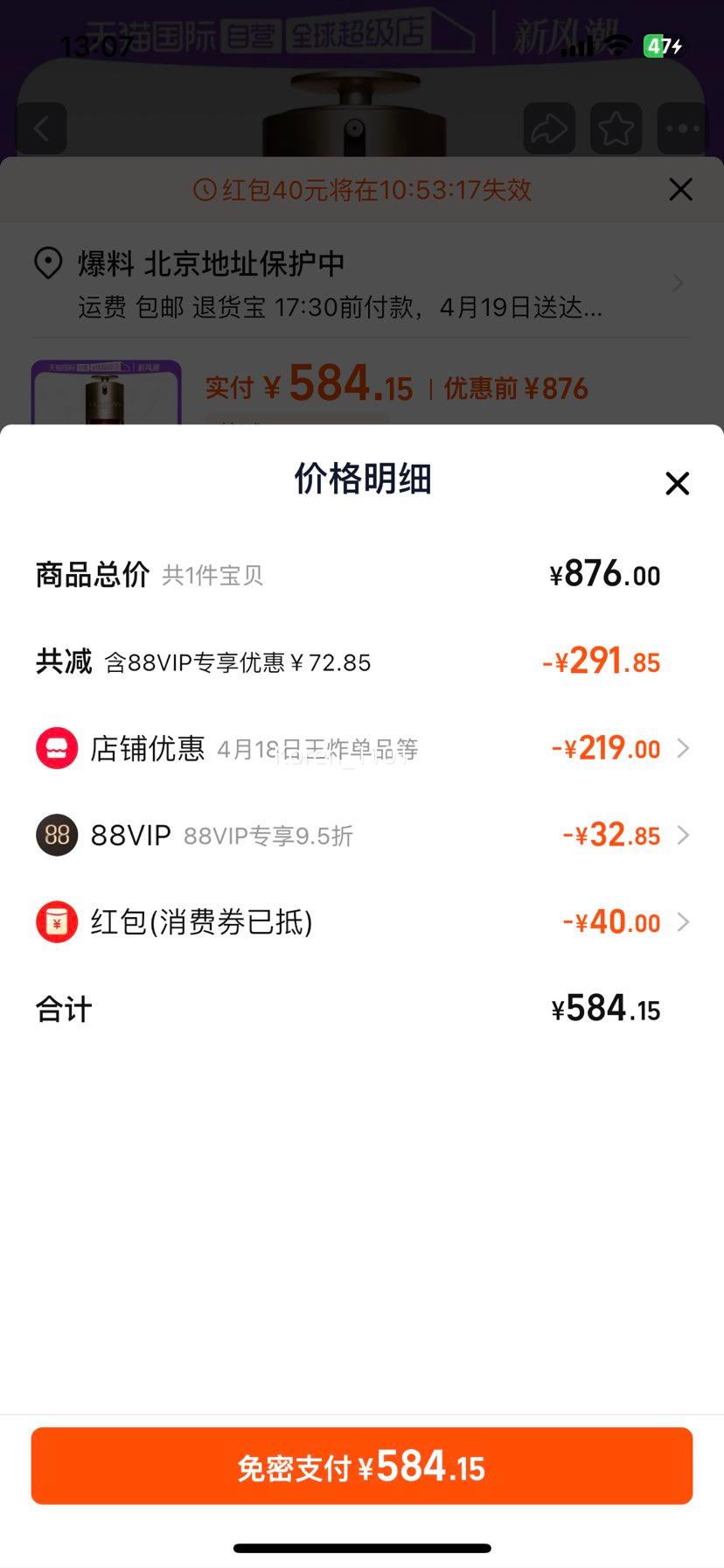Tap the share arrow icon at top
Screen dimensions: 724x1568
(x=549, y=128)
